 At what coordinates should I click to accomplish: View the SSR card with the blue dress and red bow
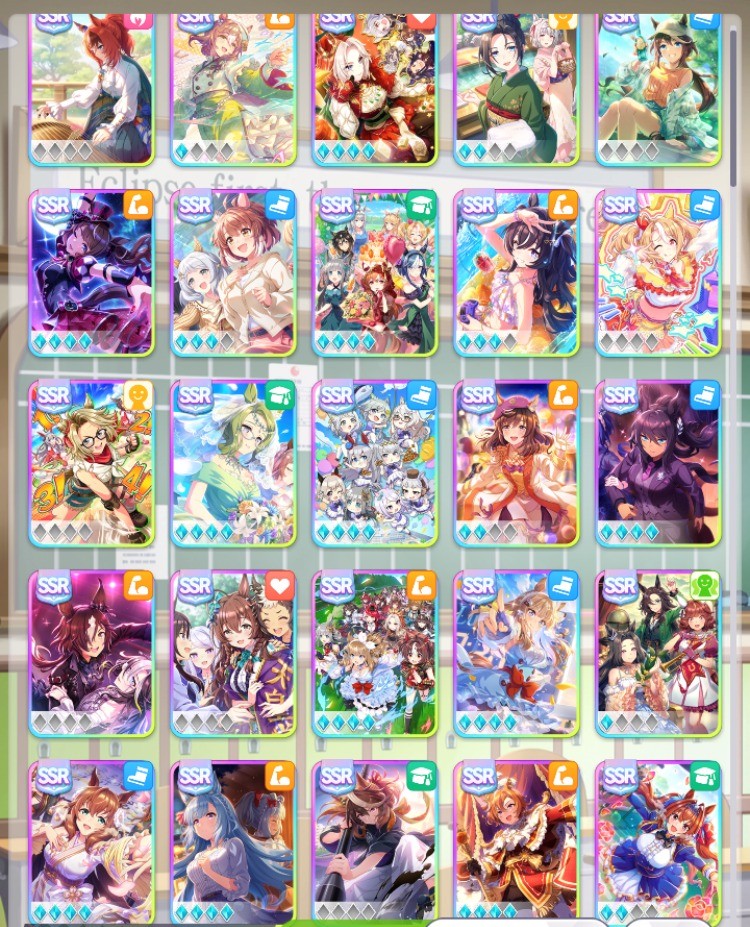pos(516,652)
